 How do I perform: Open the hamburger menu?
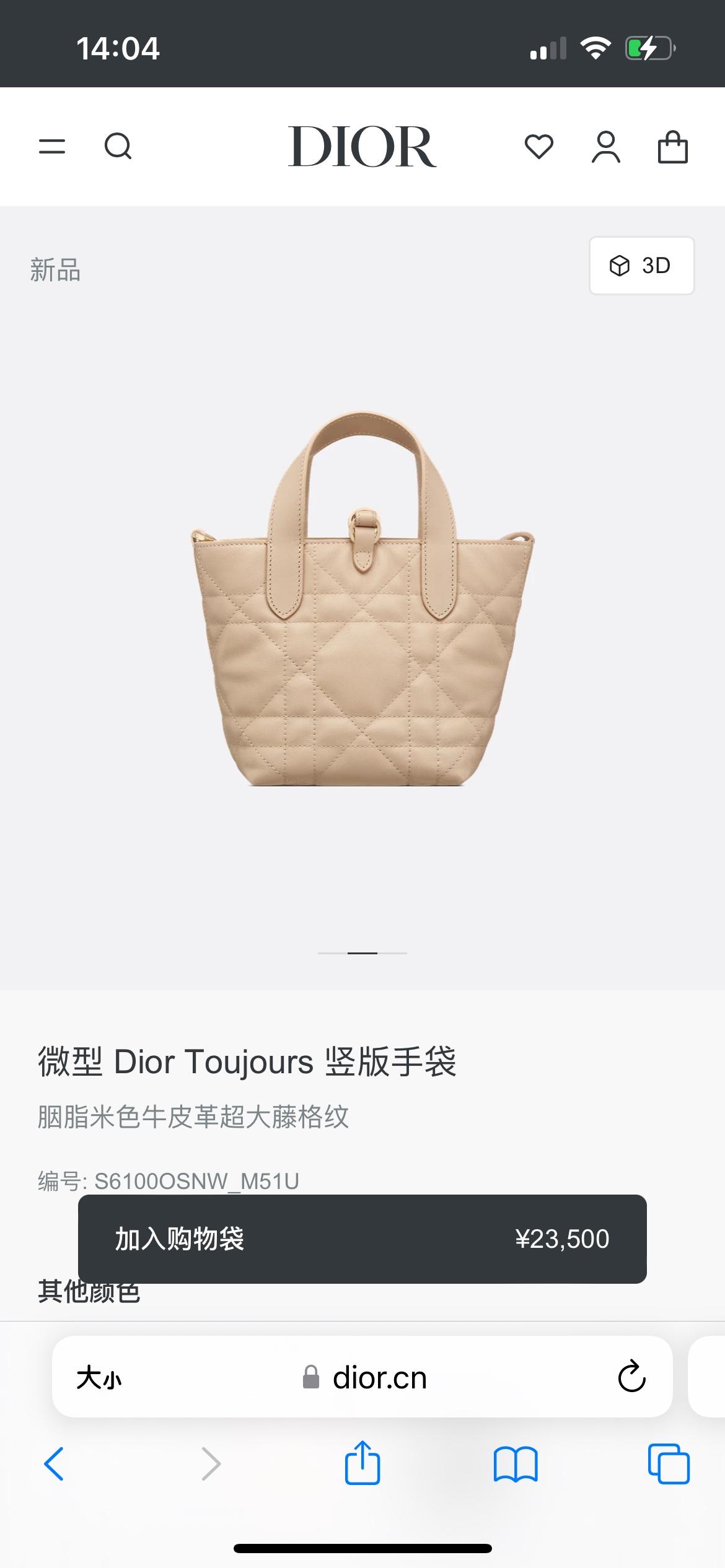(52, 147)
